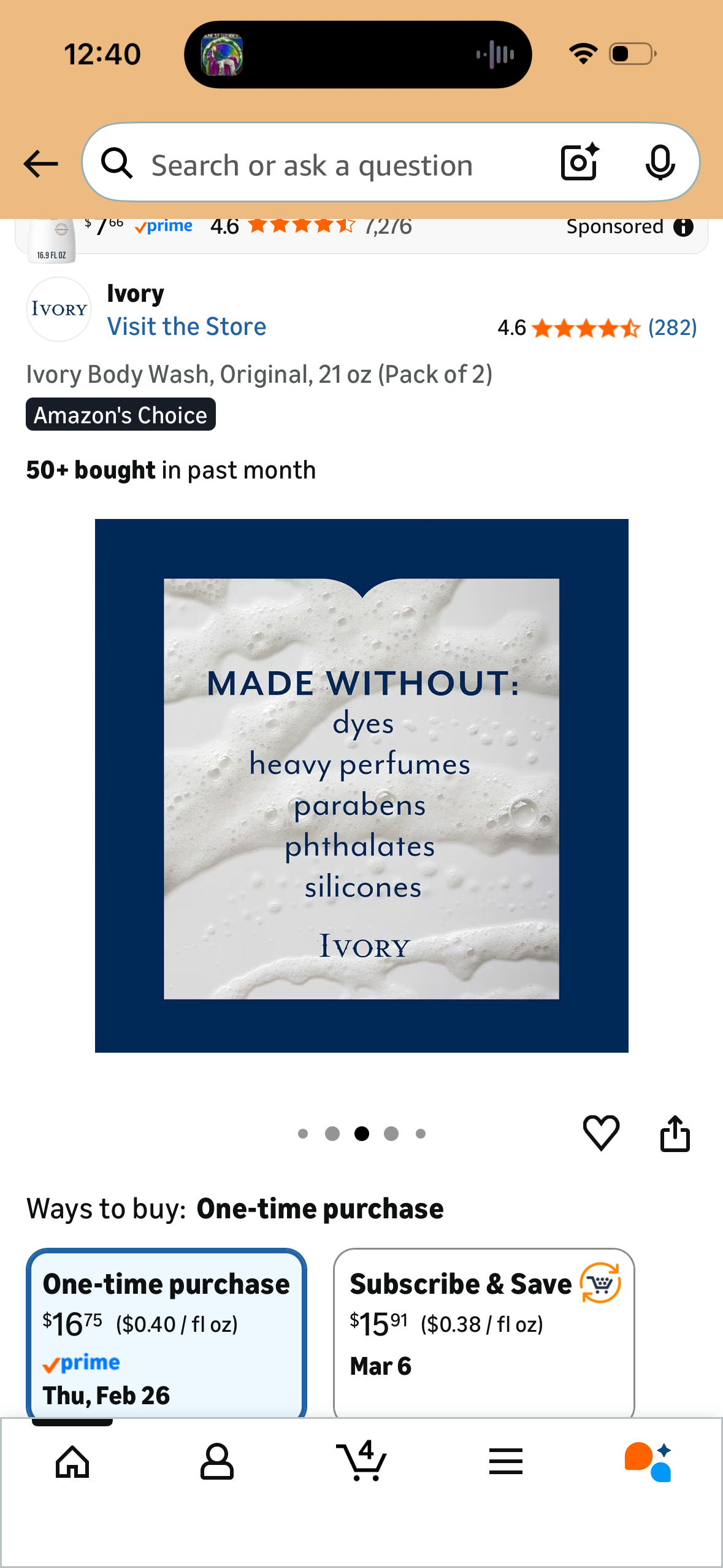
Task: Select the One-time purchase option
Action: pyautogui.click(x=166, y=1331)
